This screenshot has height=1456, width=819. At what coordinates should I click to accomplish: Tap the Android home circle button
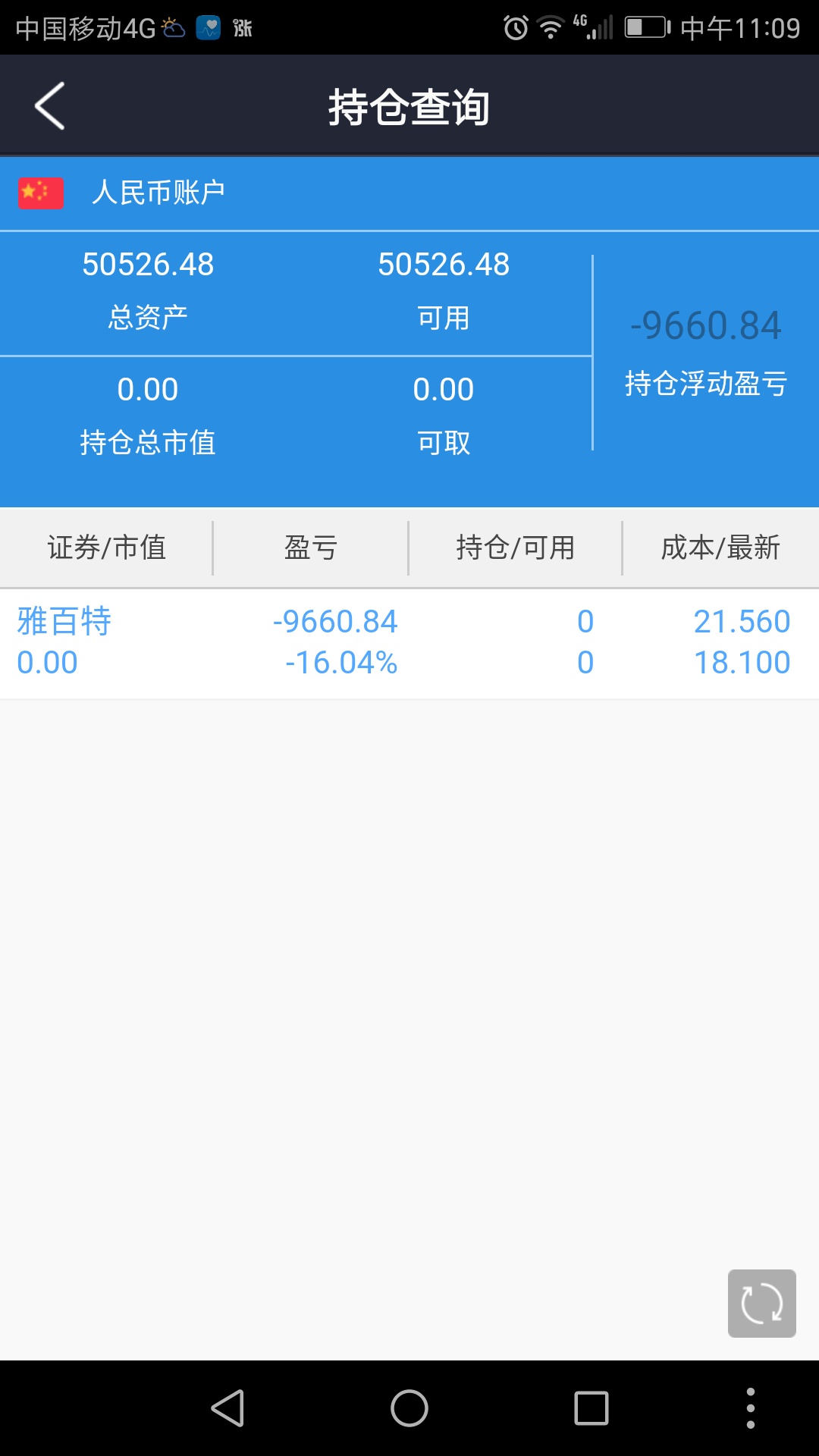coord(409,1407)
